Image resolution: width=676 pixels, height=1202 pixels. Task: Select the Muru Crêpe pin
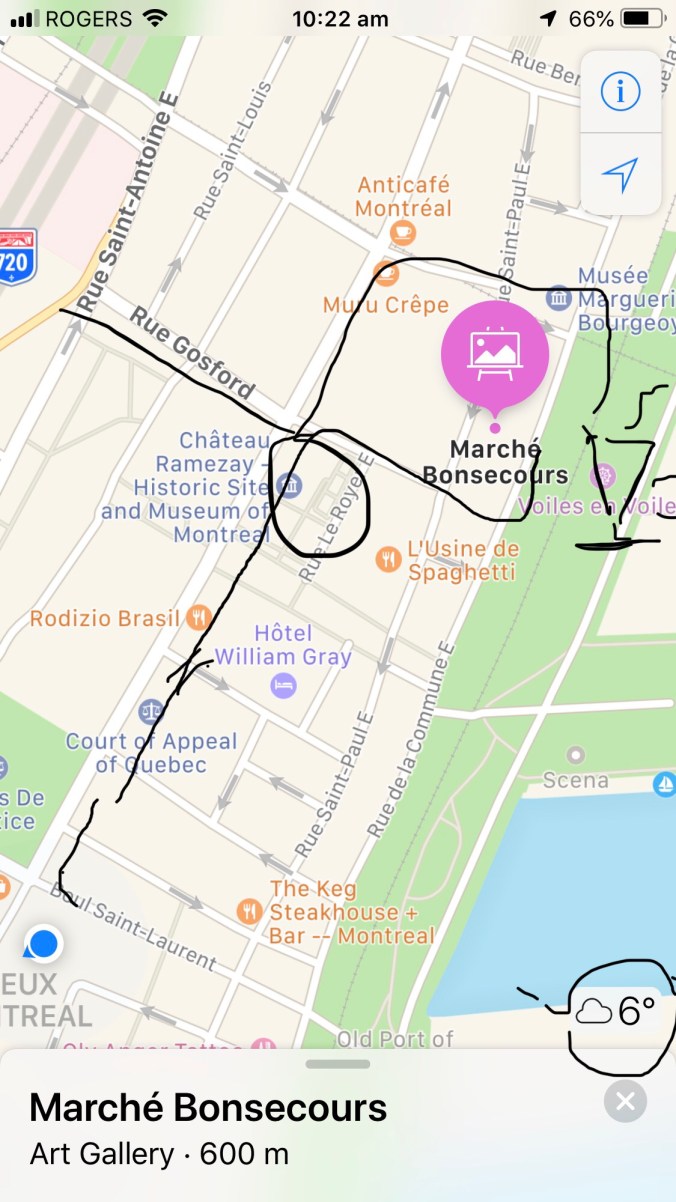pos(385,273)
